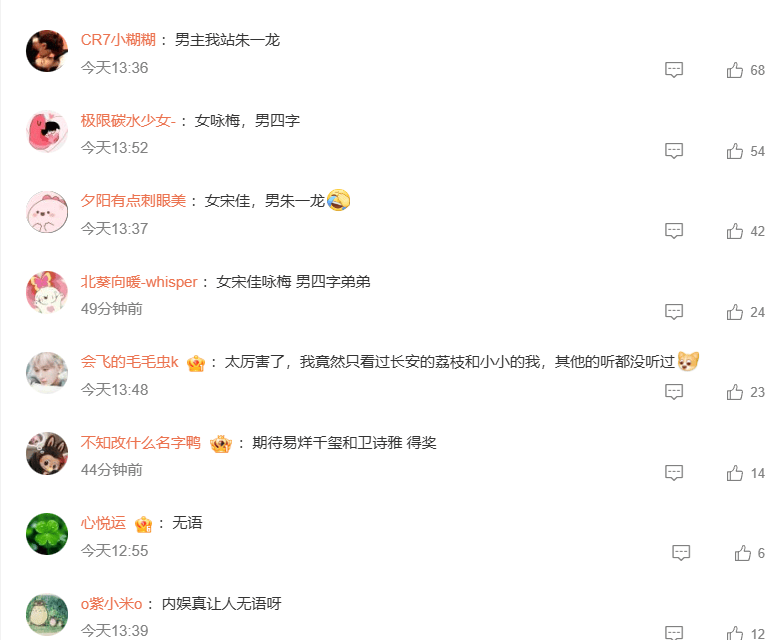Like 北葵向暖-whisper's comment

click(x=735, y=312)
